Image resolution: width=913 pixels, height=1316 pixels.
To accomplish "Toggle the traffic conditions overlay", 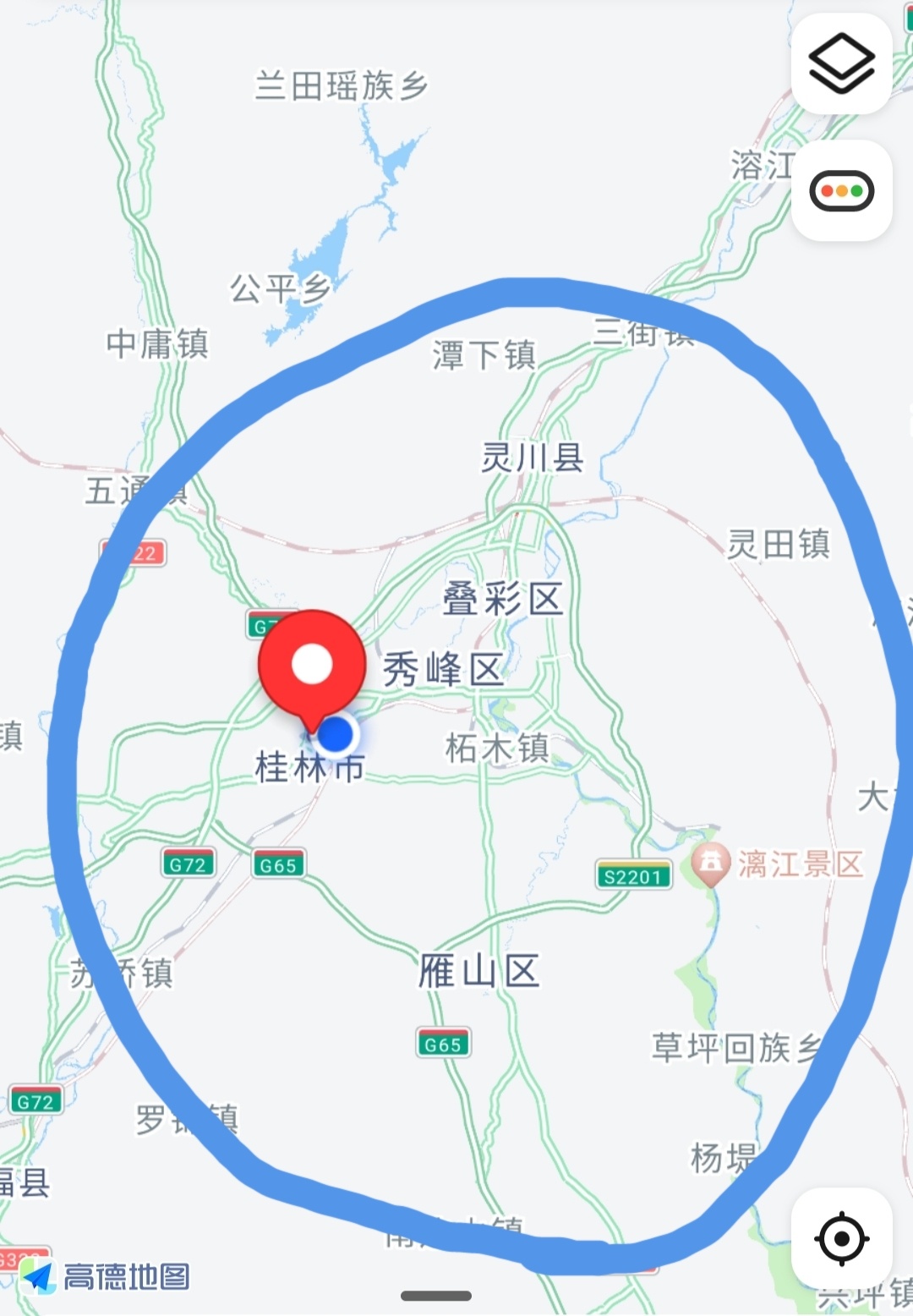I will click(x=841, y=191).
